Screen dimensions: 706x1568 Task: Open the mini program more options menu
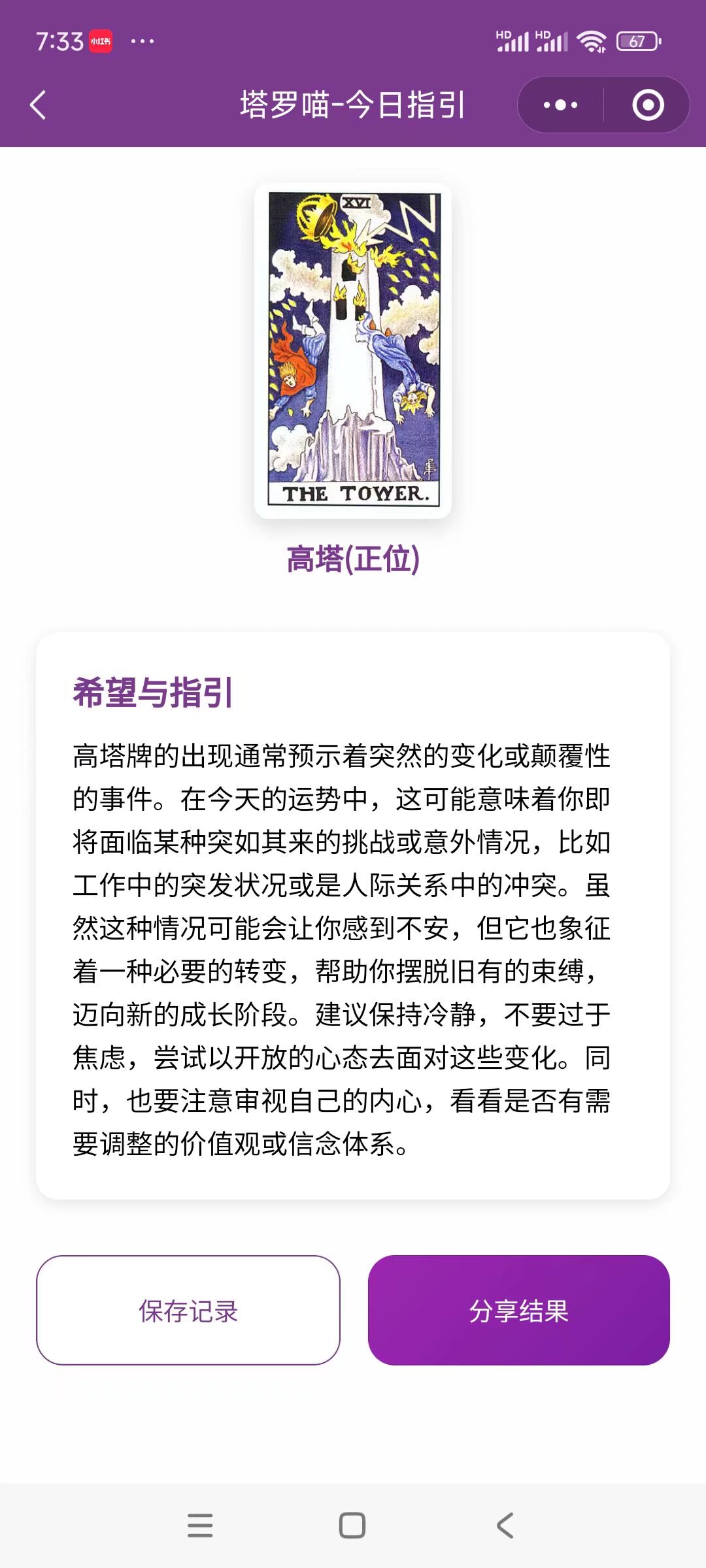560,105
